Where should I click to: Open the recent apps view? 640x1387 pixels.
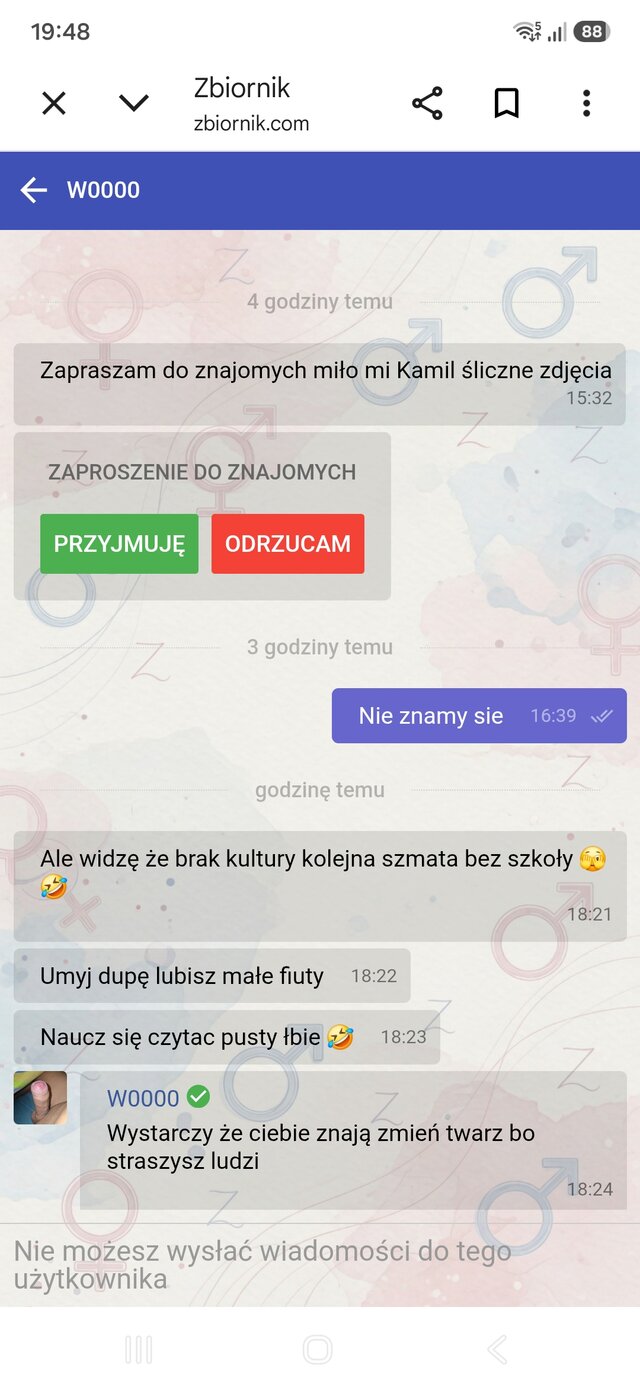pos(138,1350)
